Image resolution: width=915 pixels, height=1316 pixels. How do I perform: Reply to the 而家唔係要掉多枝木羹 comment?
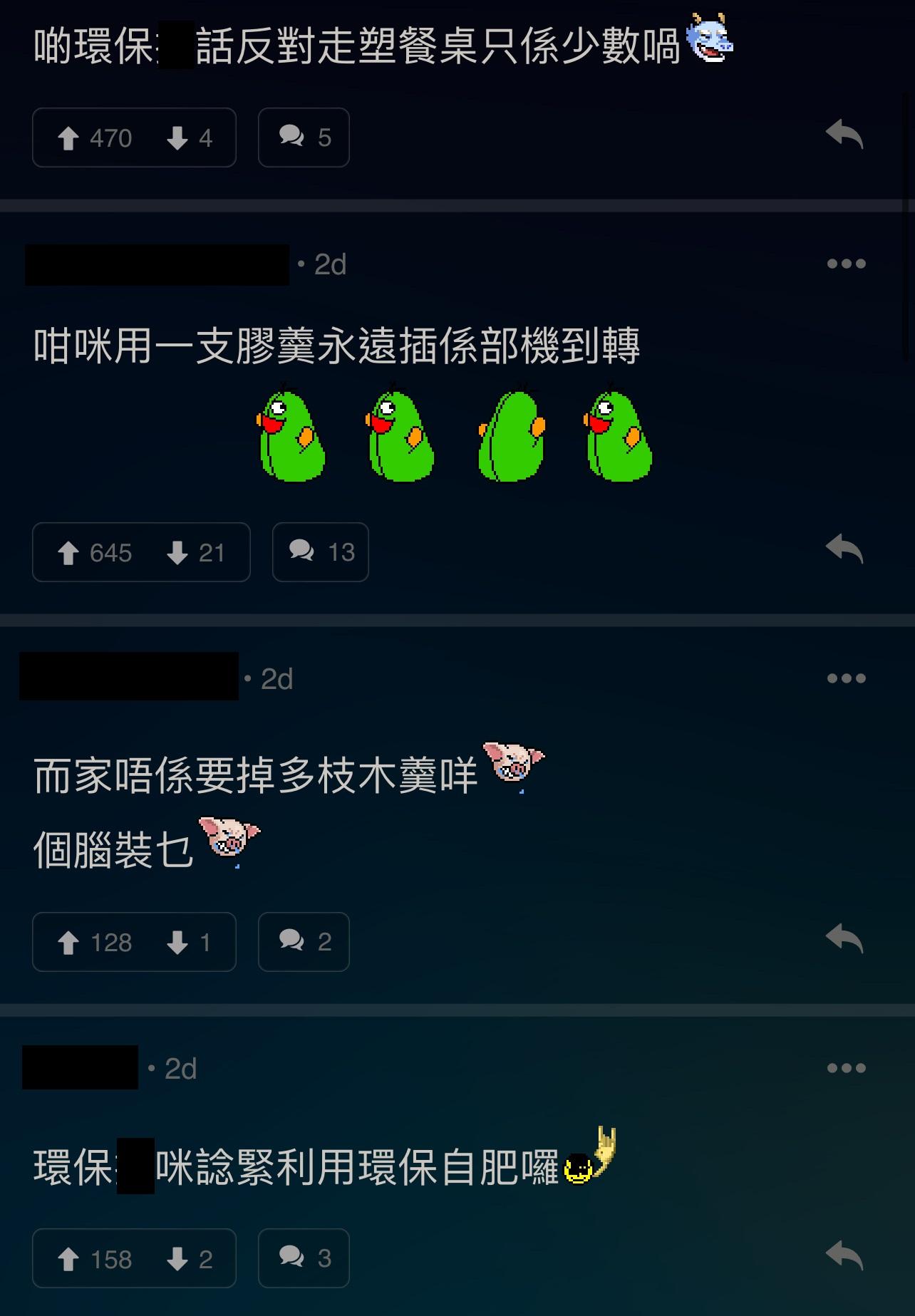tap(844, 938)
